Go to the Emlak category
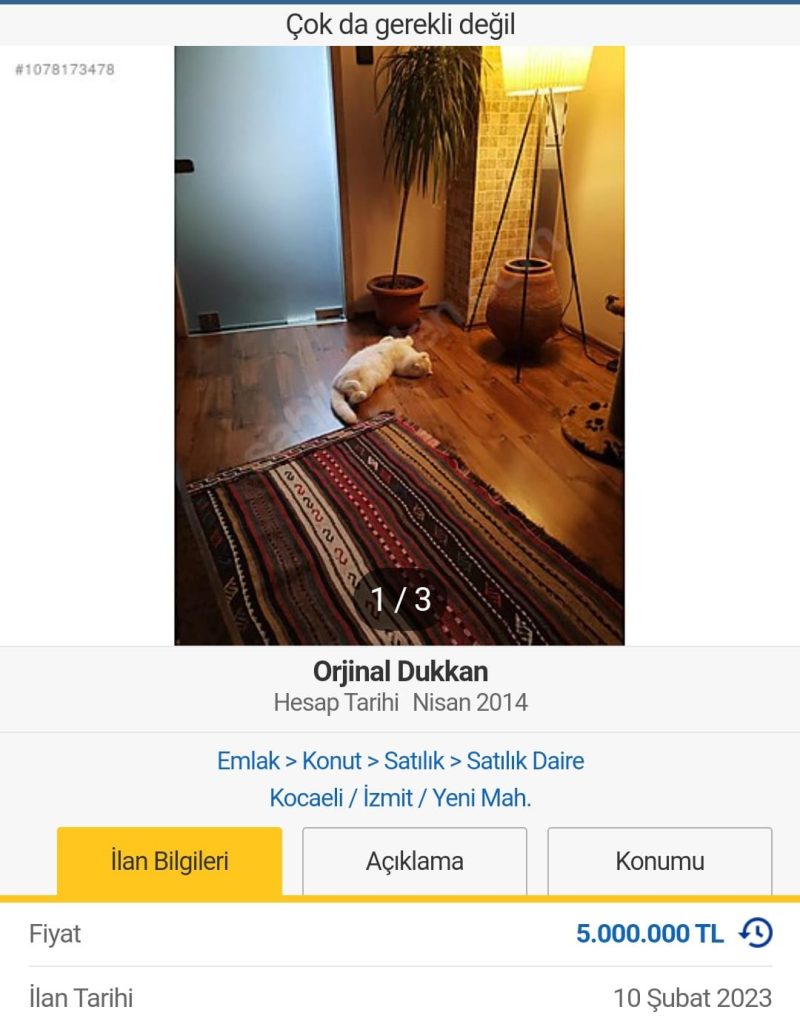The width and height of the screenshot is (800, 1024). click(x=248, y=761)
